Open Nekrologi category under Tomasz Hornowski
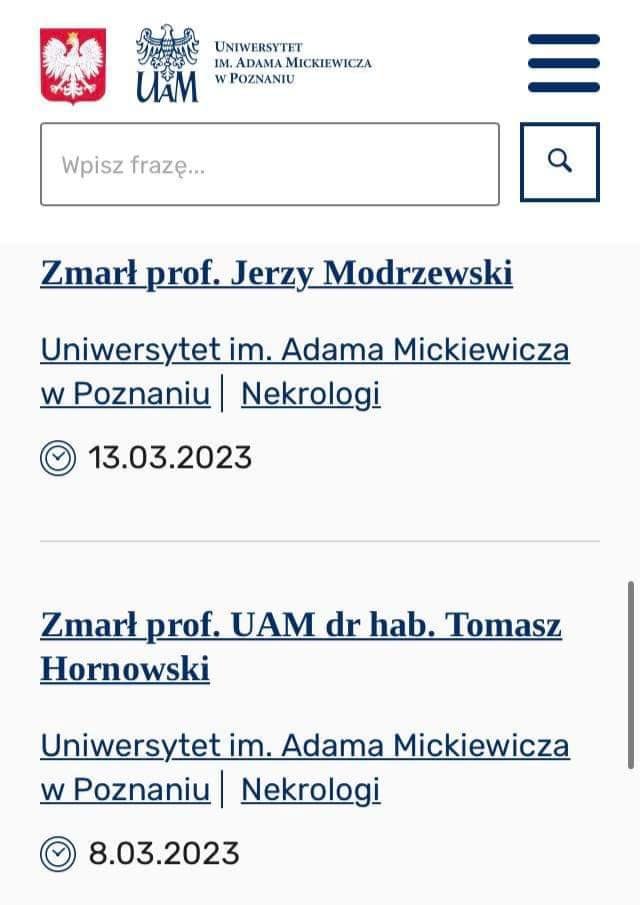Screen dimensions: 640x905 coord(311,790)
